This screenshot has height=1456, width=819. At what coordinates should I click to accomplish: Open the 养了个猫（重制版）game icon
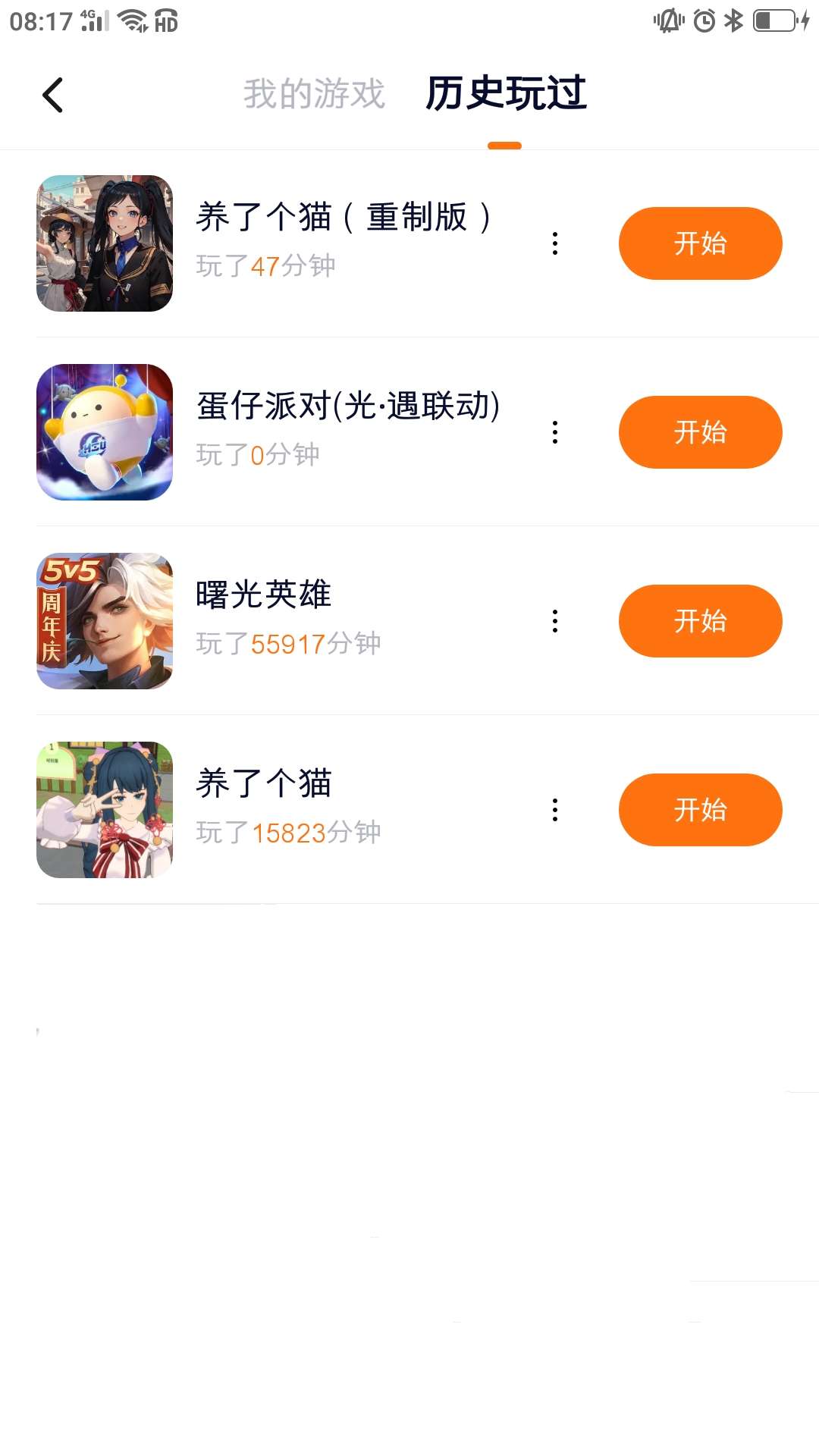pos(105,243)
